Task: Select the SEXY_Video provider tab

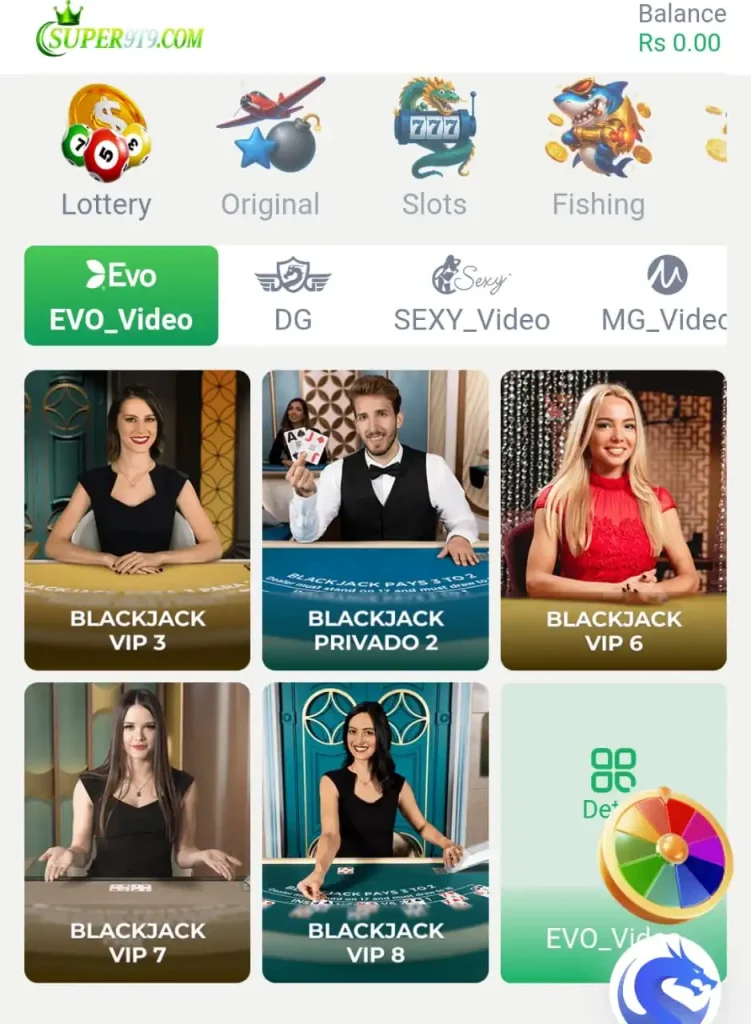Action: [x=471, y=296]
